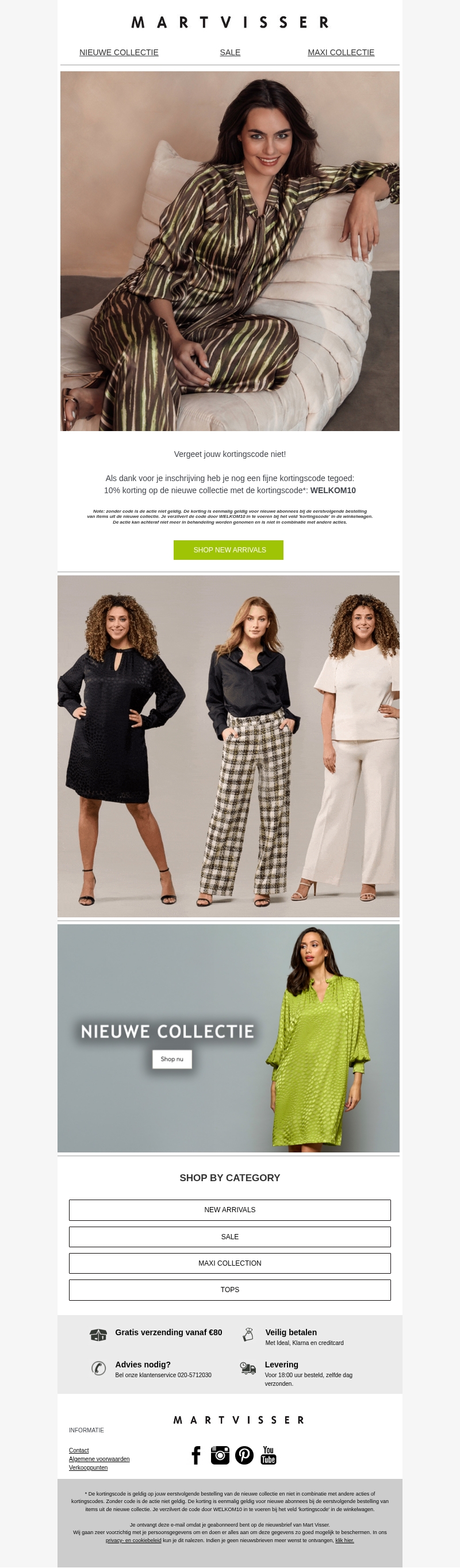Open the Contact link
This screenshot has width=460, height=1568.
[79, 1451]
